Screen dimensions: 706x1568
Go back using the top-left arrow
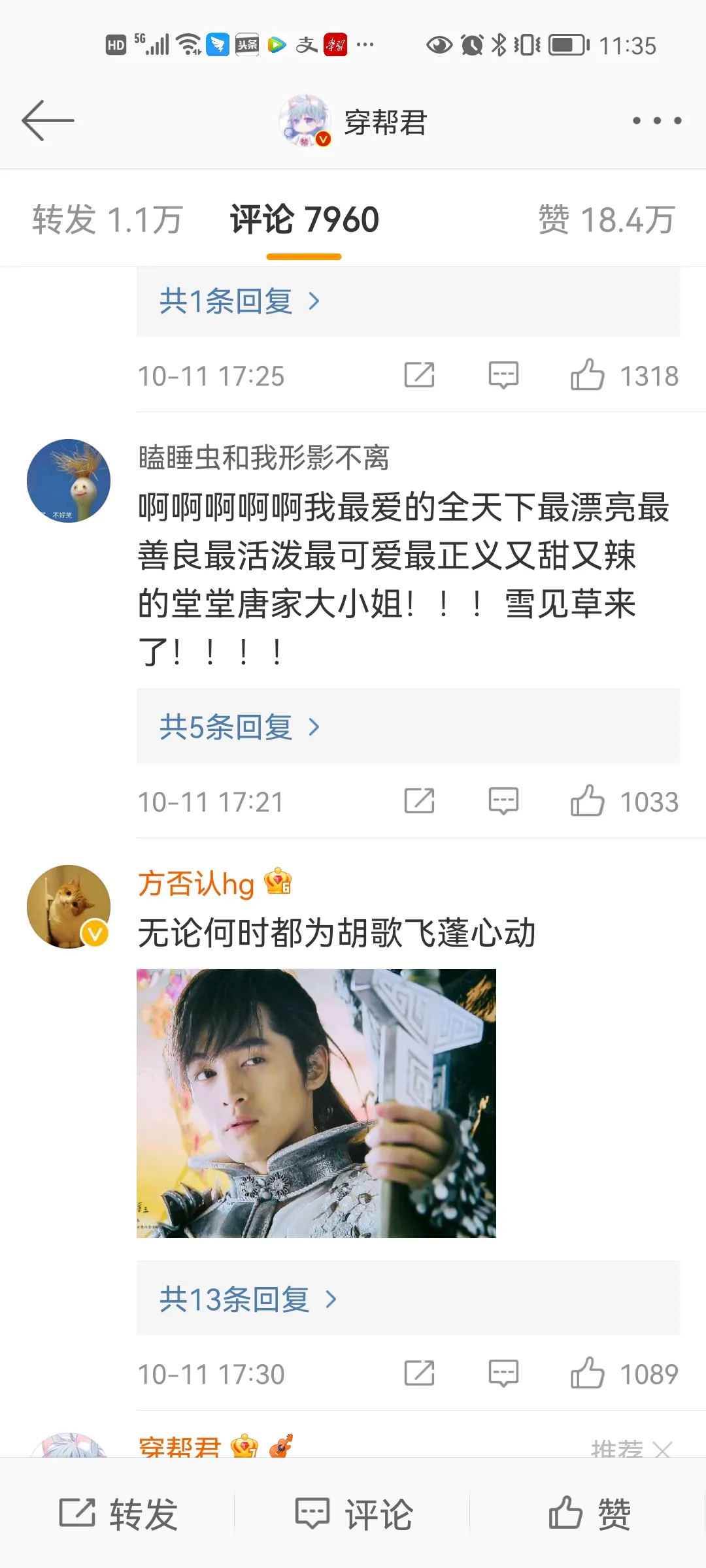point(47,120)
